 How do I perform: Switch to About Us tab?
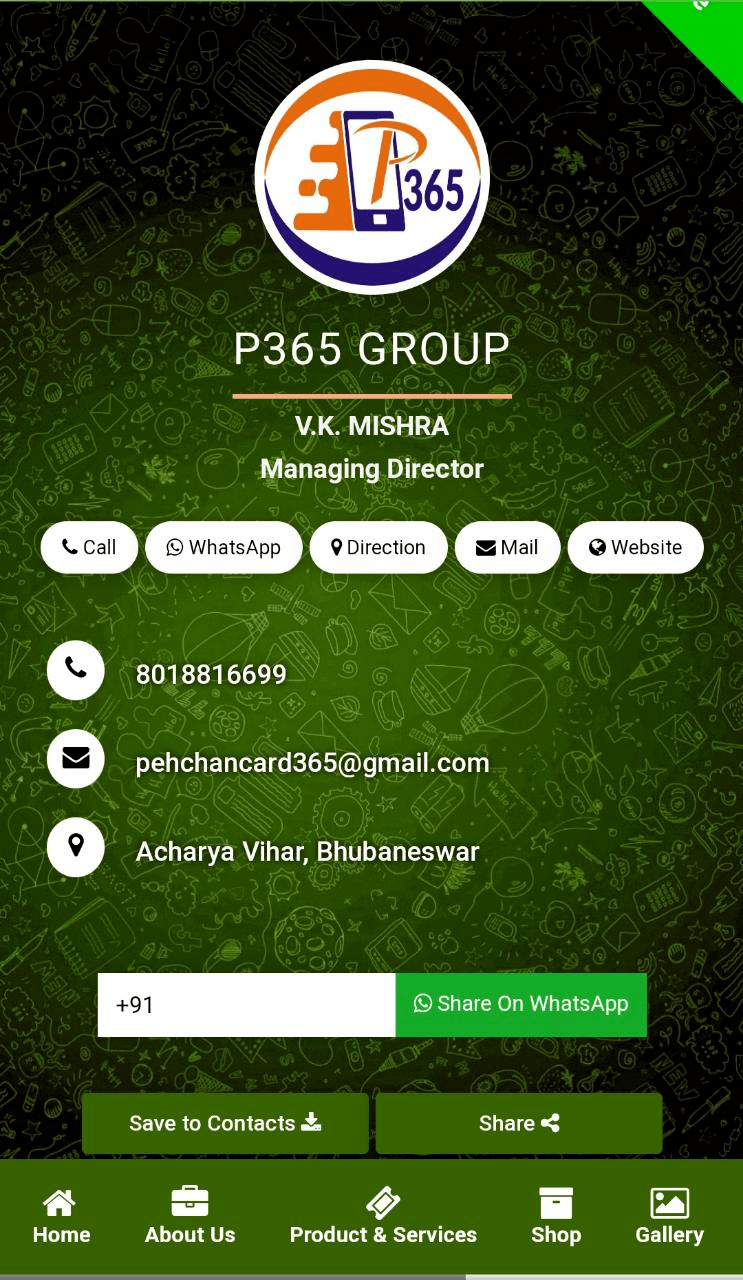(190, 1216)
